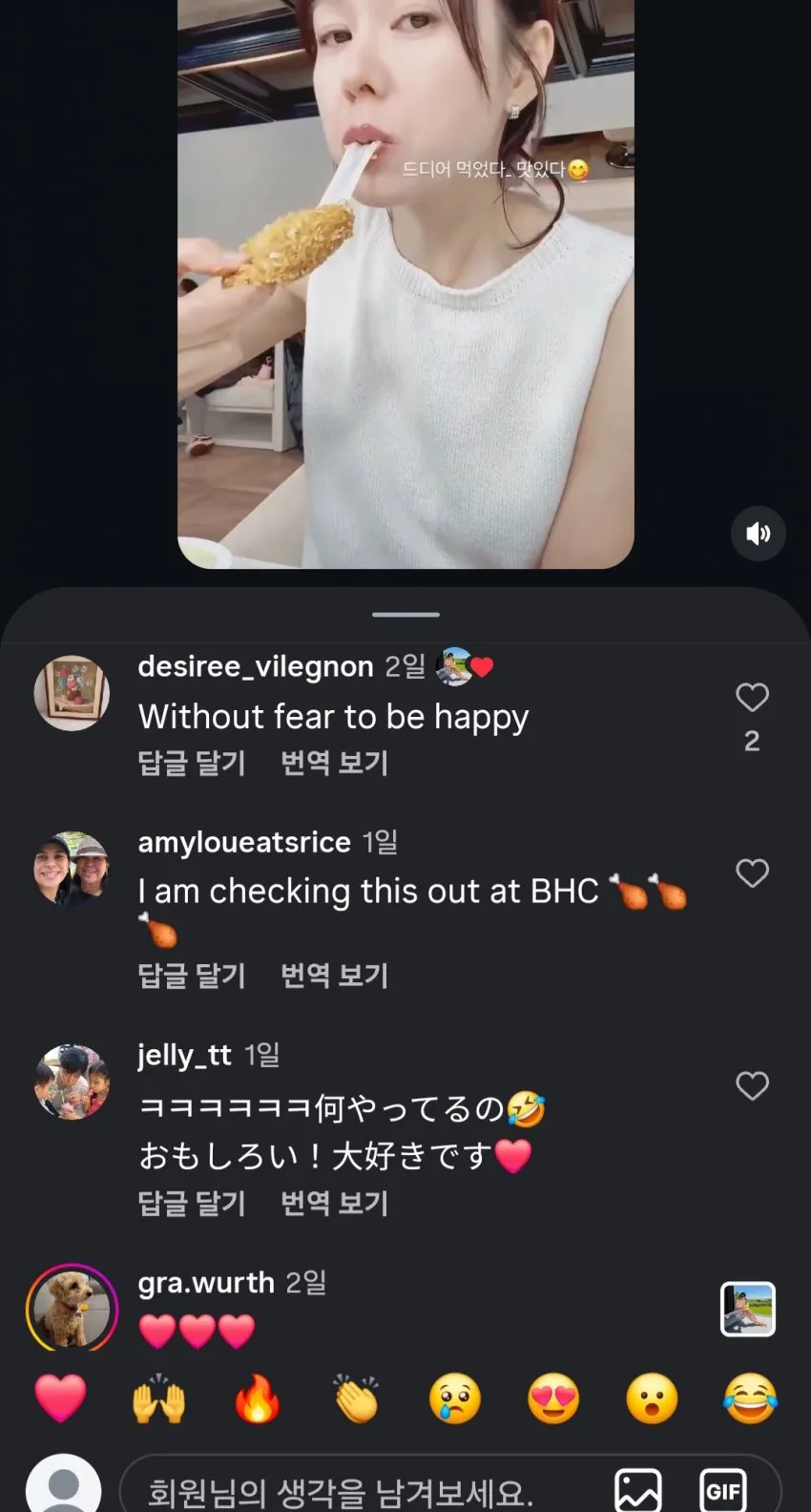Send the red heart quick reaction

click(x=60, y=1398)
